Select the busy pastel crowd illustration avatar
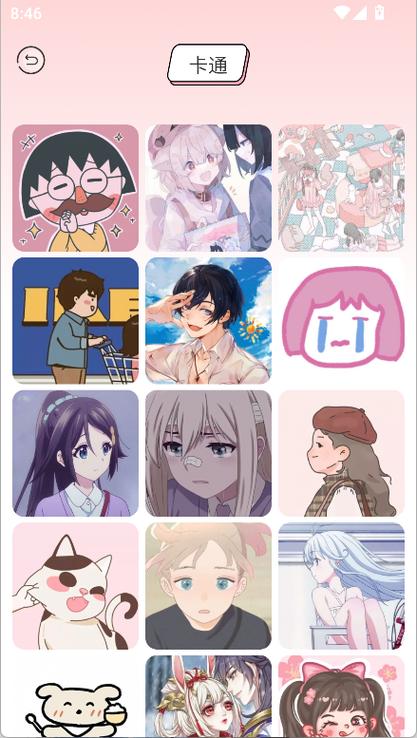This screenshot has height=738, width=417. pyautogui.click(x=342, y=188)
